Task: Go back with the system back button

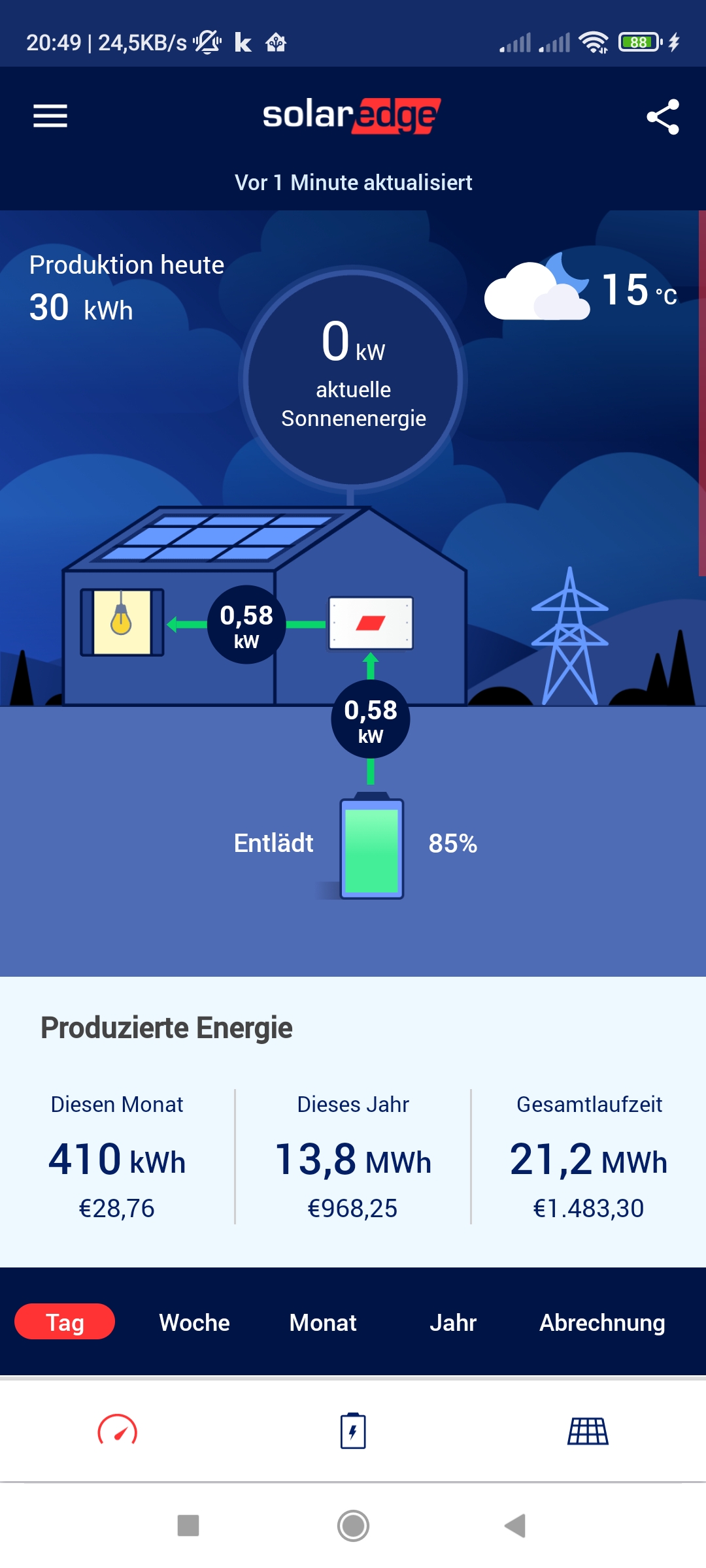Action: coord(515,1526)
